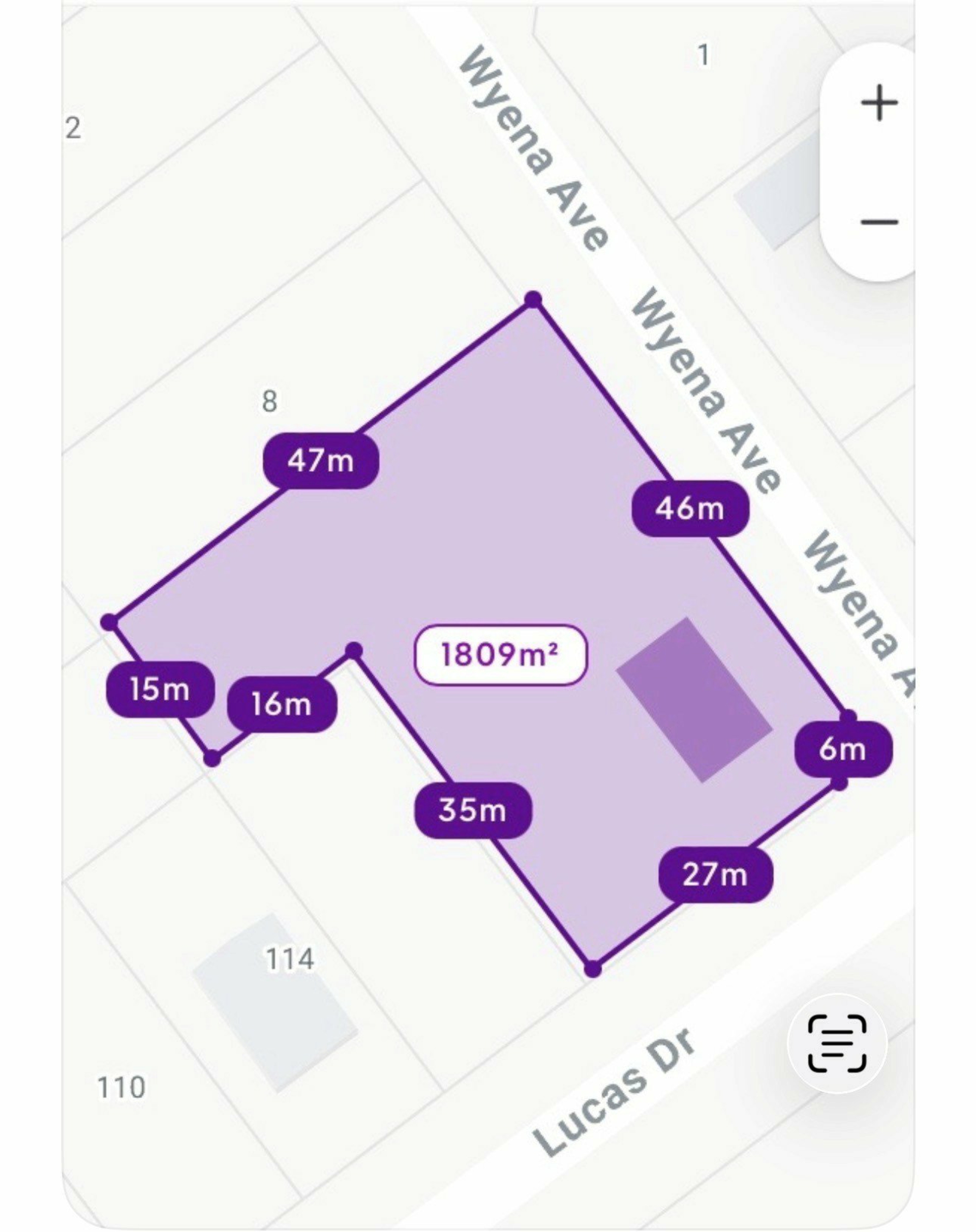The width and height of the screenshot is (976, 1232).
Task: Zoom out of the map
Action: tap(879, 222)
